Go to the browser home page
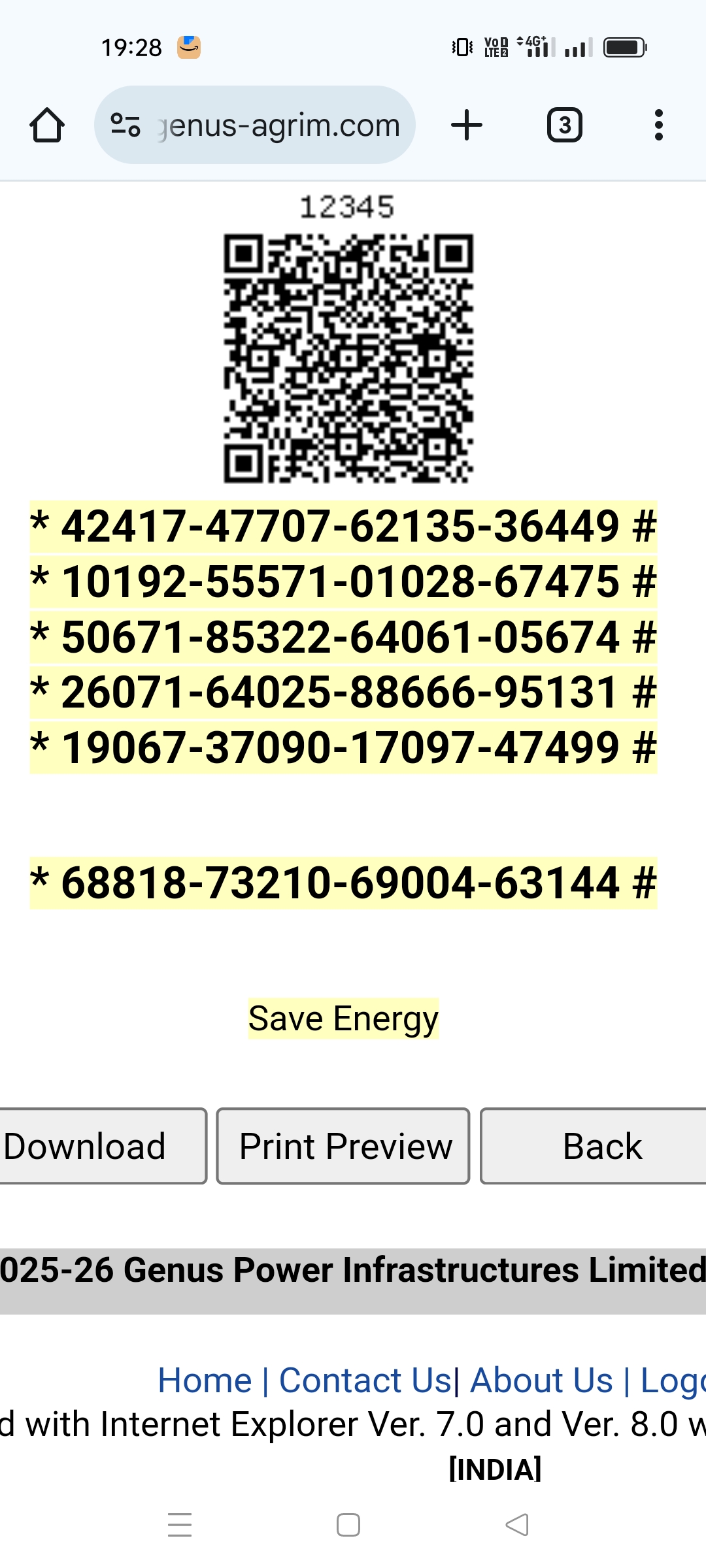The height and width of the screenshot is (1568, 706). click(47, 125)
